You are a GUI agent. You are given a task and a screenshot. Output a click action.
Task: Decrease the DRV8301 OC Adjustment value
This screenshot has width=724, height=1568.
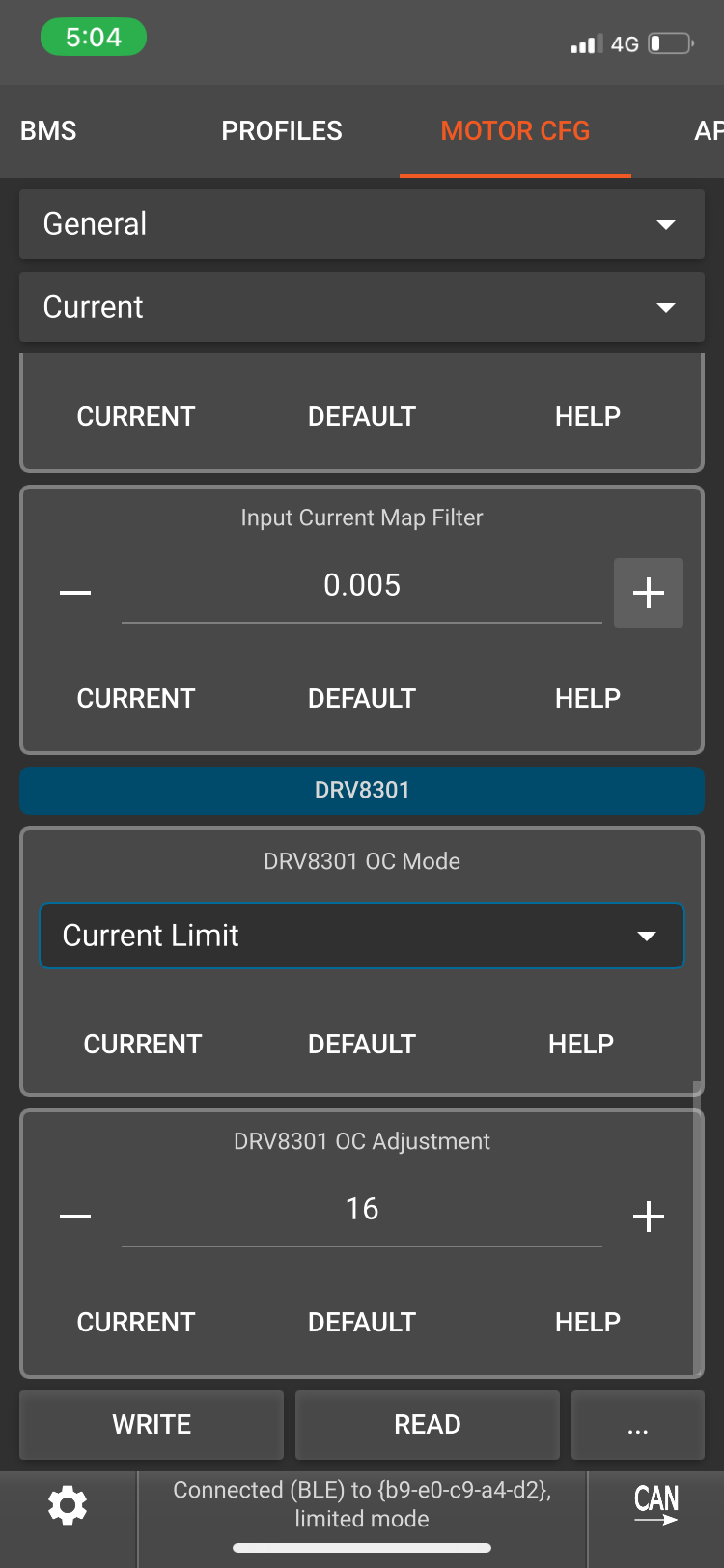(x=75, y=1217)
